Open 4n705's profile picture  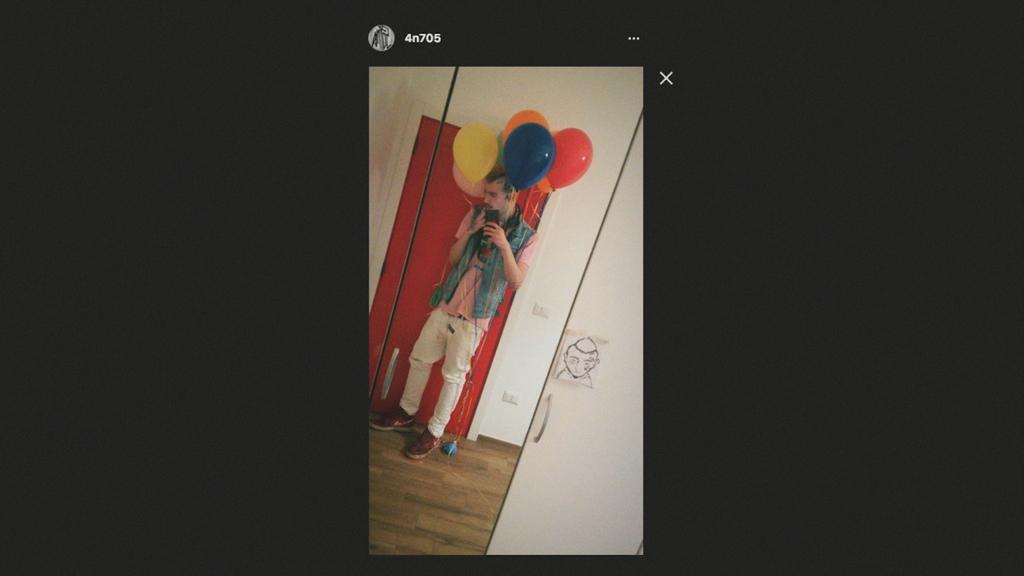pos(381,38)
